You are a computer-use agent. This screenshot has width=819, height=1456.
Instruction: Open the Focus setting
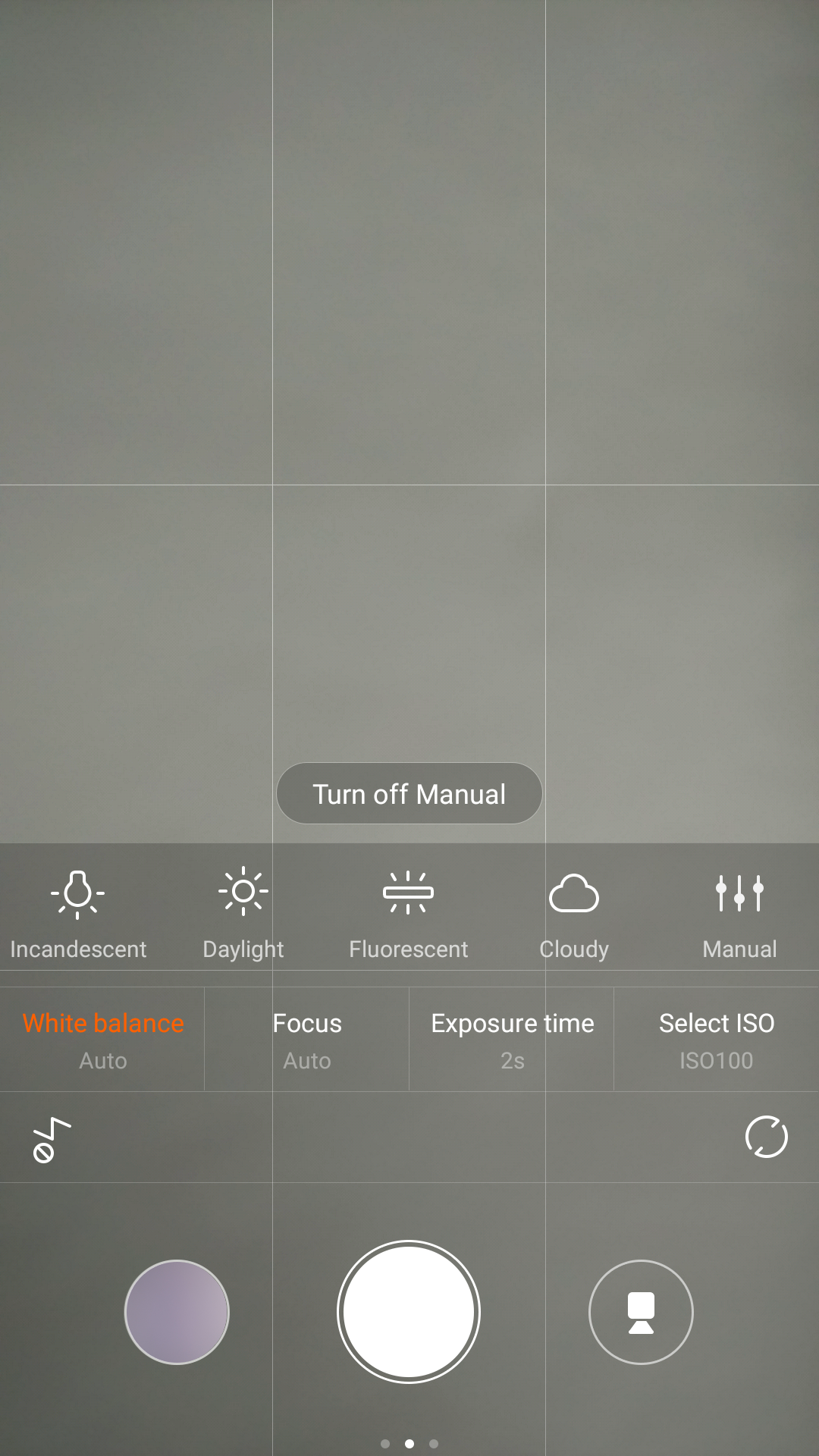(306, 1039)
